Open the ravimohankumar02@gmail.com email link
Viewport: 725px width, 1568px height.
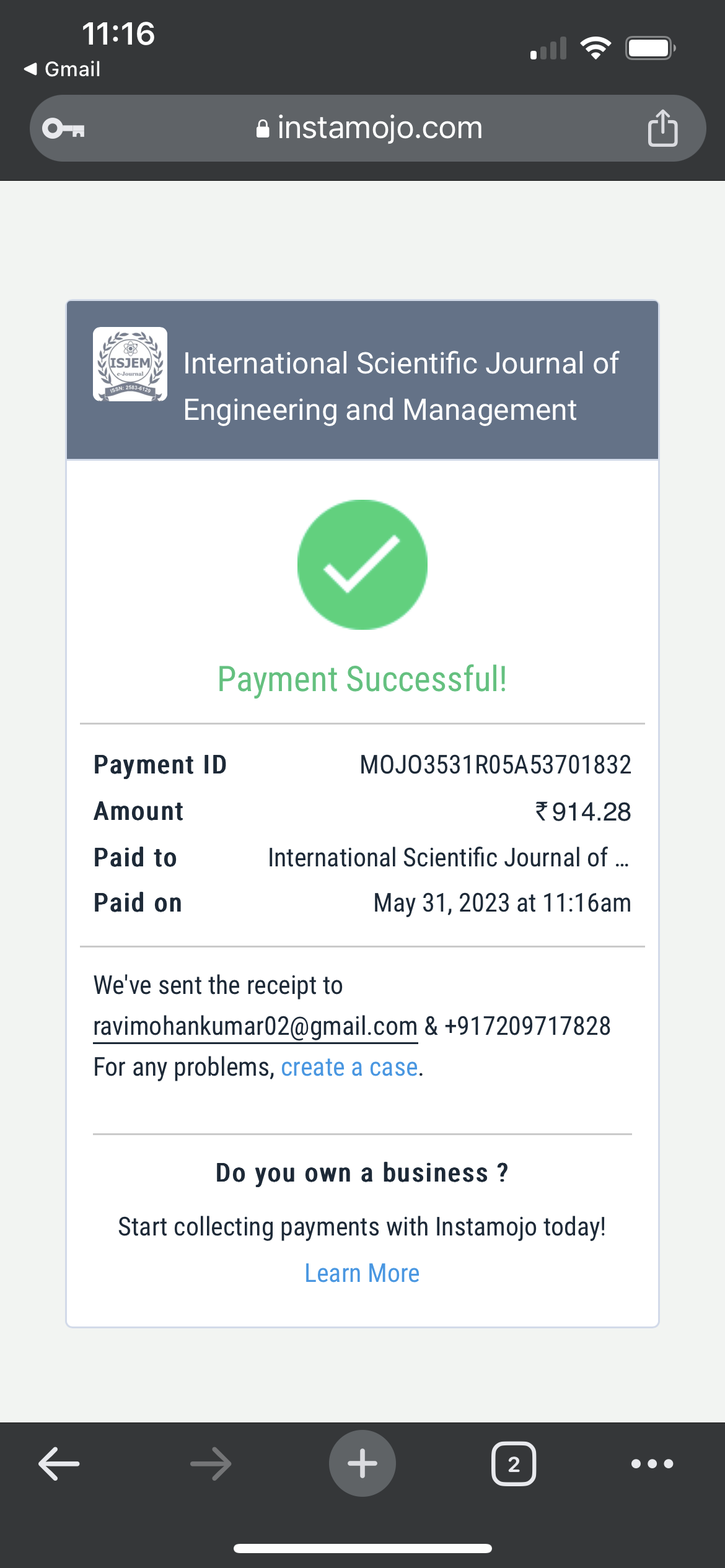tap(255, 1026)
